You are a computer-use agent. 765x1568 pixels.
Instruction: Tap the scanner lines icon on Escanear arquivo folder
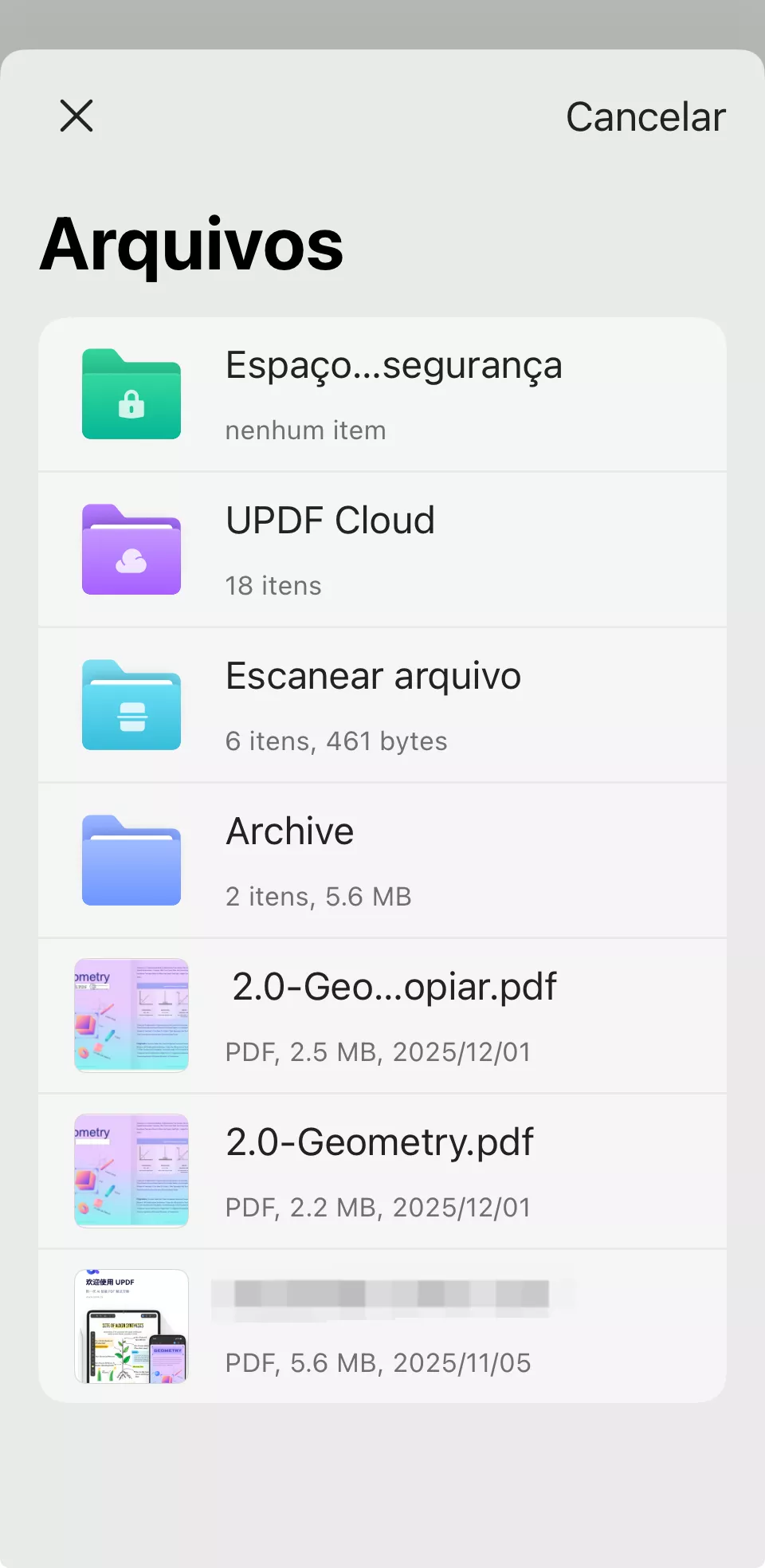[x=132, y=717]
